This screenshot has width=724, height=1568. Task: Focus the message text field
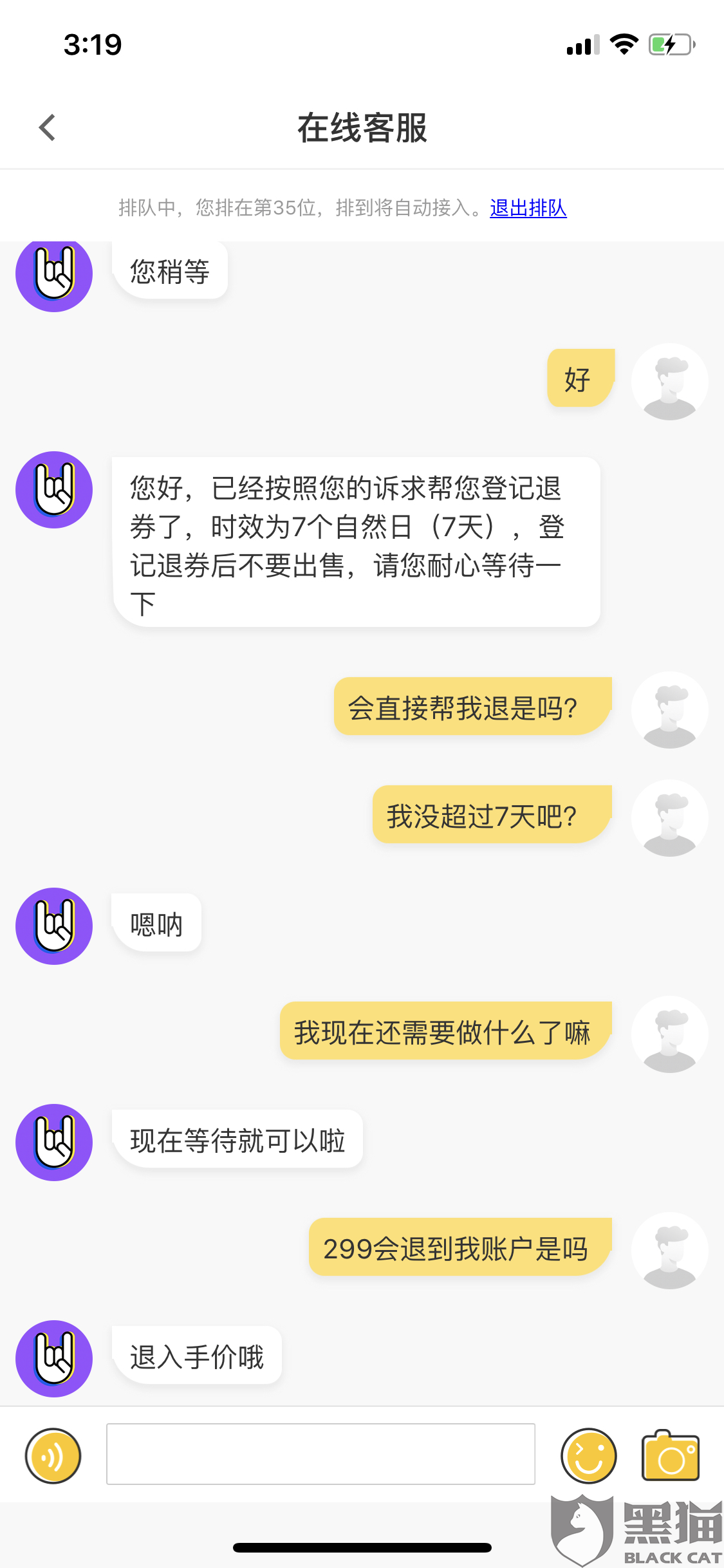click(320, 1454)
